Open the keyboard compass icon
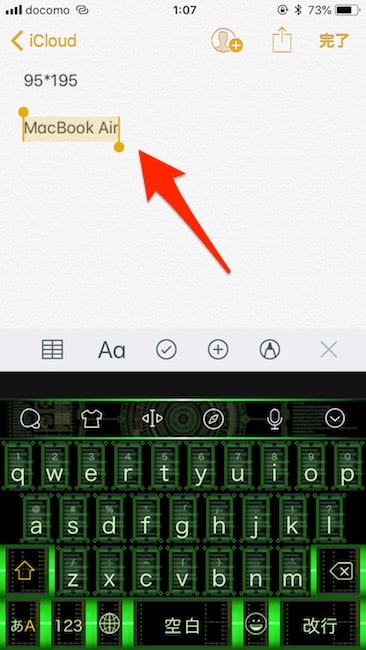The image size is (366, 650). pyautogui.click(x=213, y=419)
